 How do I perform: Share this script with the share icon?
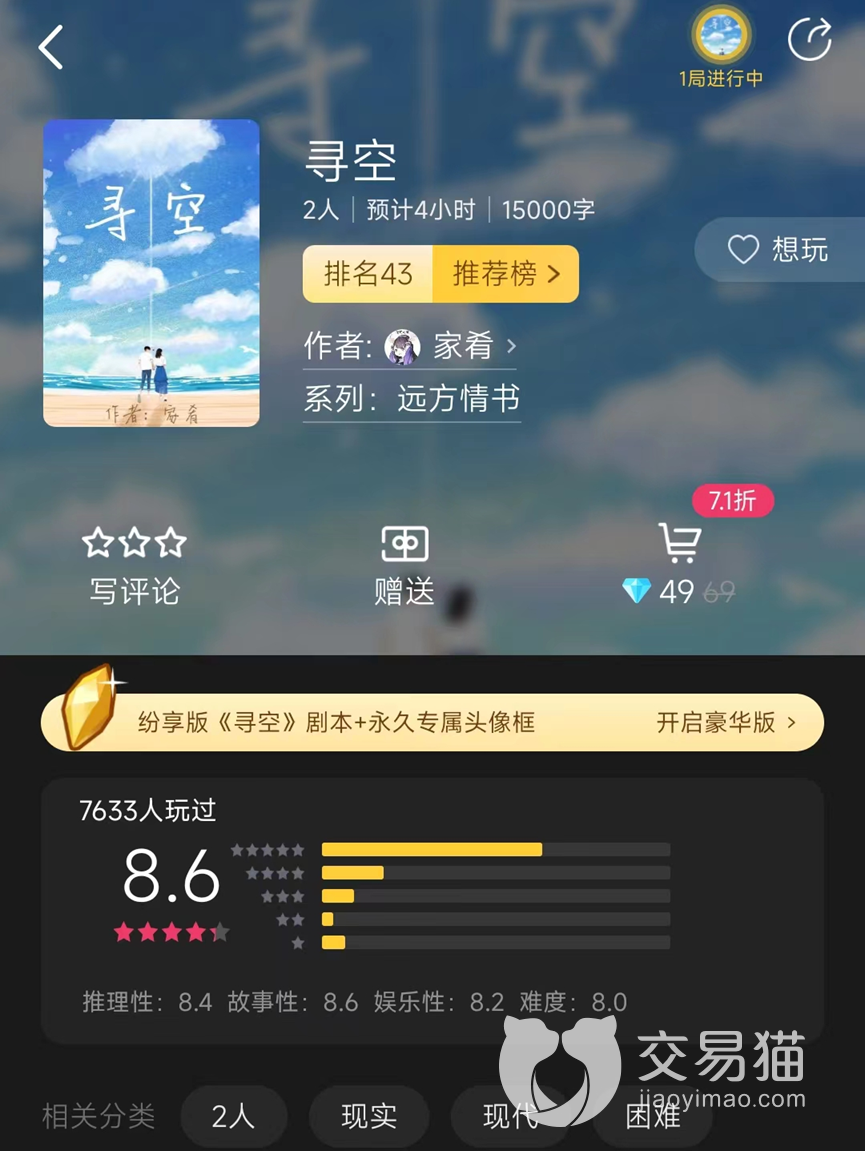click(808, 41)
